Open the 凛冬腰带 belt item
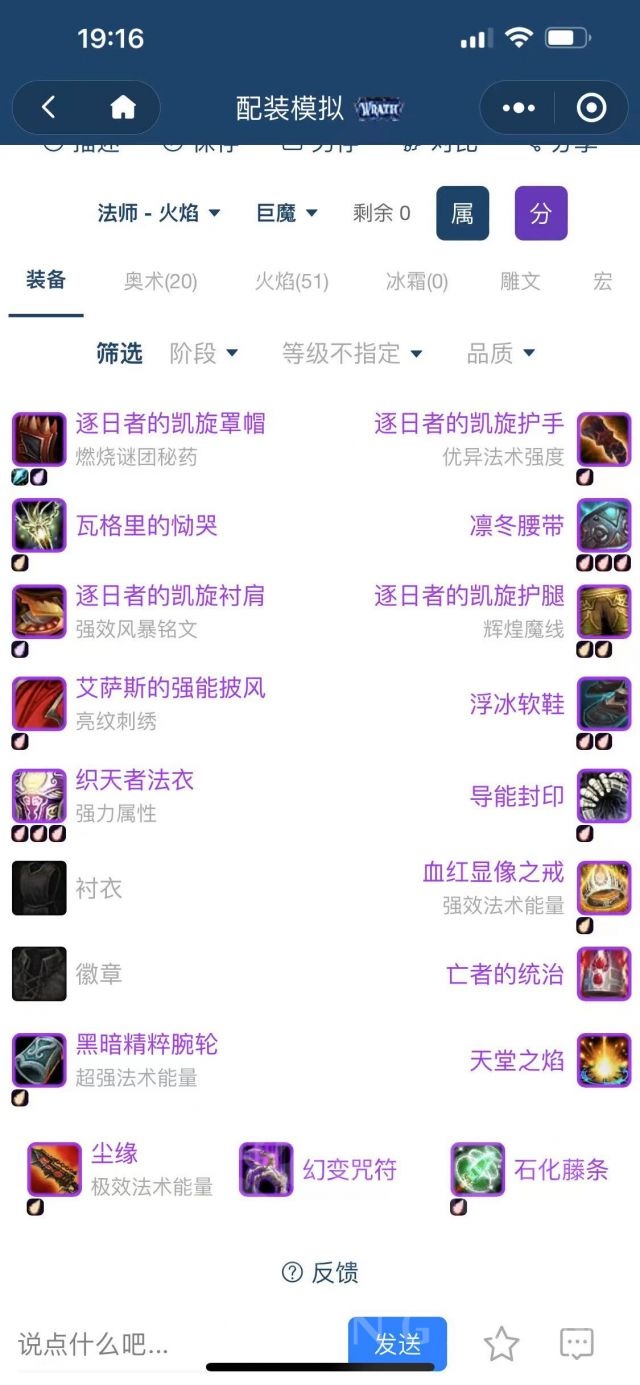 coord(516,526)
